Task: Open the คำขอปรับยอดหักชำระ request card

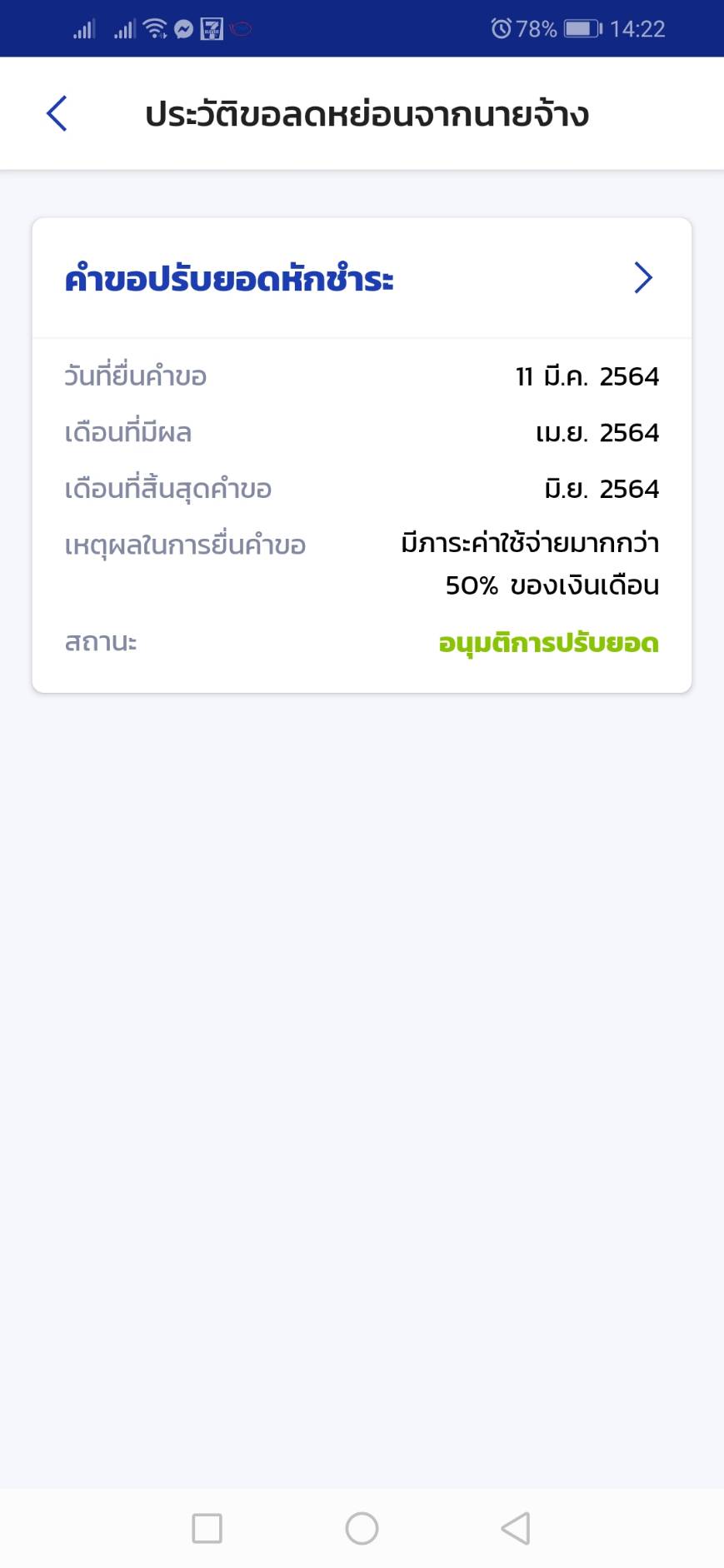Action: point(362,279)
